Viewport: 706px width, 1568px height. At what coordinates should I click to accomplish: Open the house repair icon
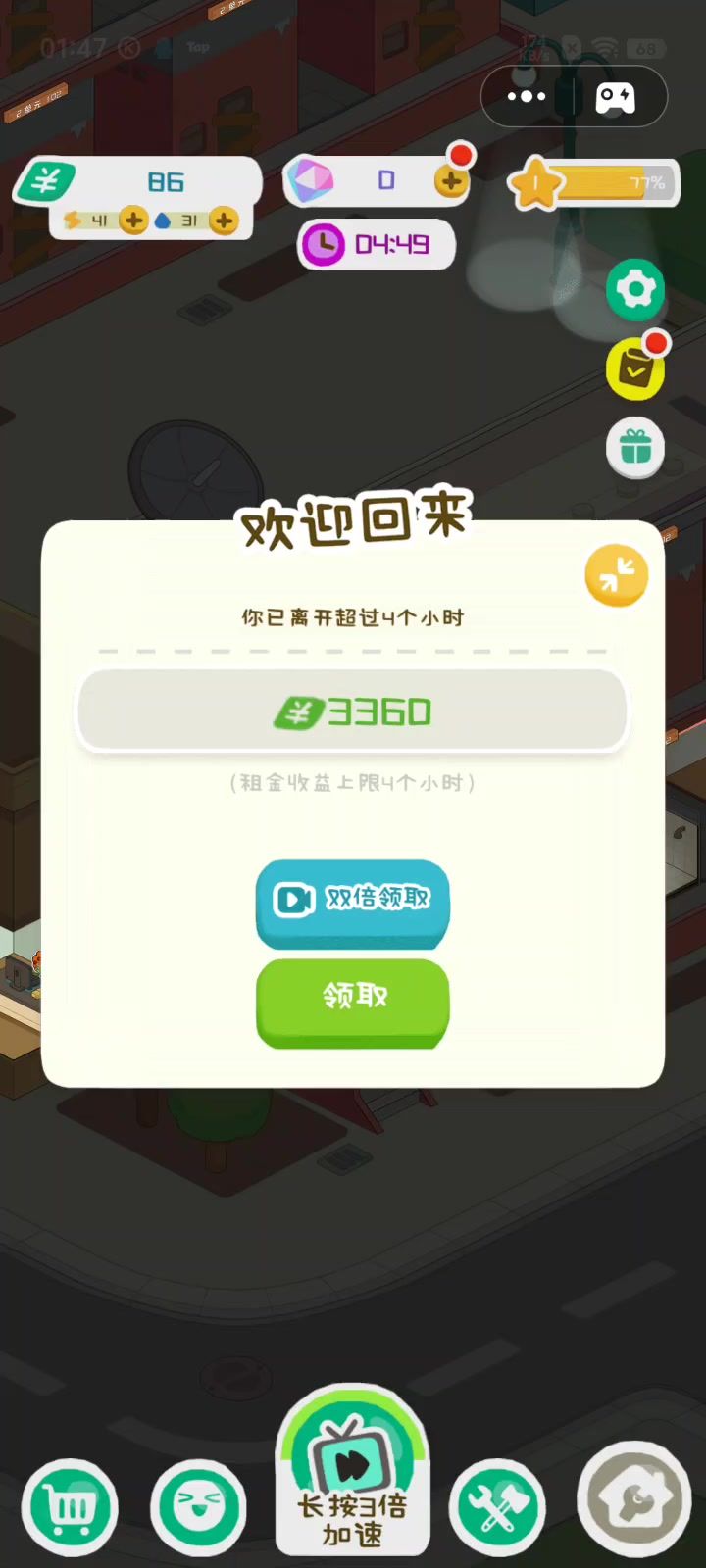pos(634,1499)
